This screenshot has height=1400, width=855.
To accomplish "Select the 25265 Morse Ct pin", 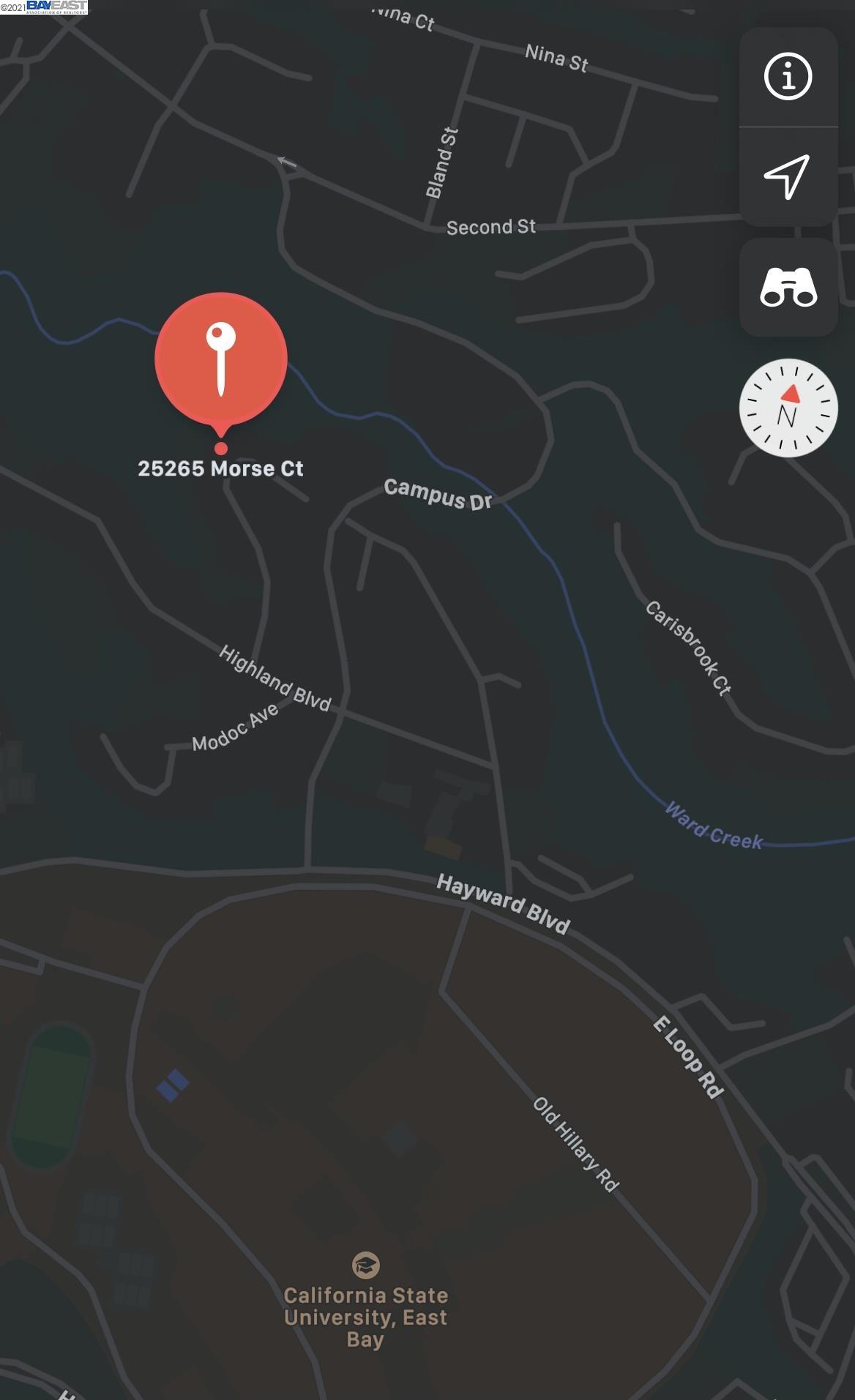I will click(220, 358).
